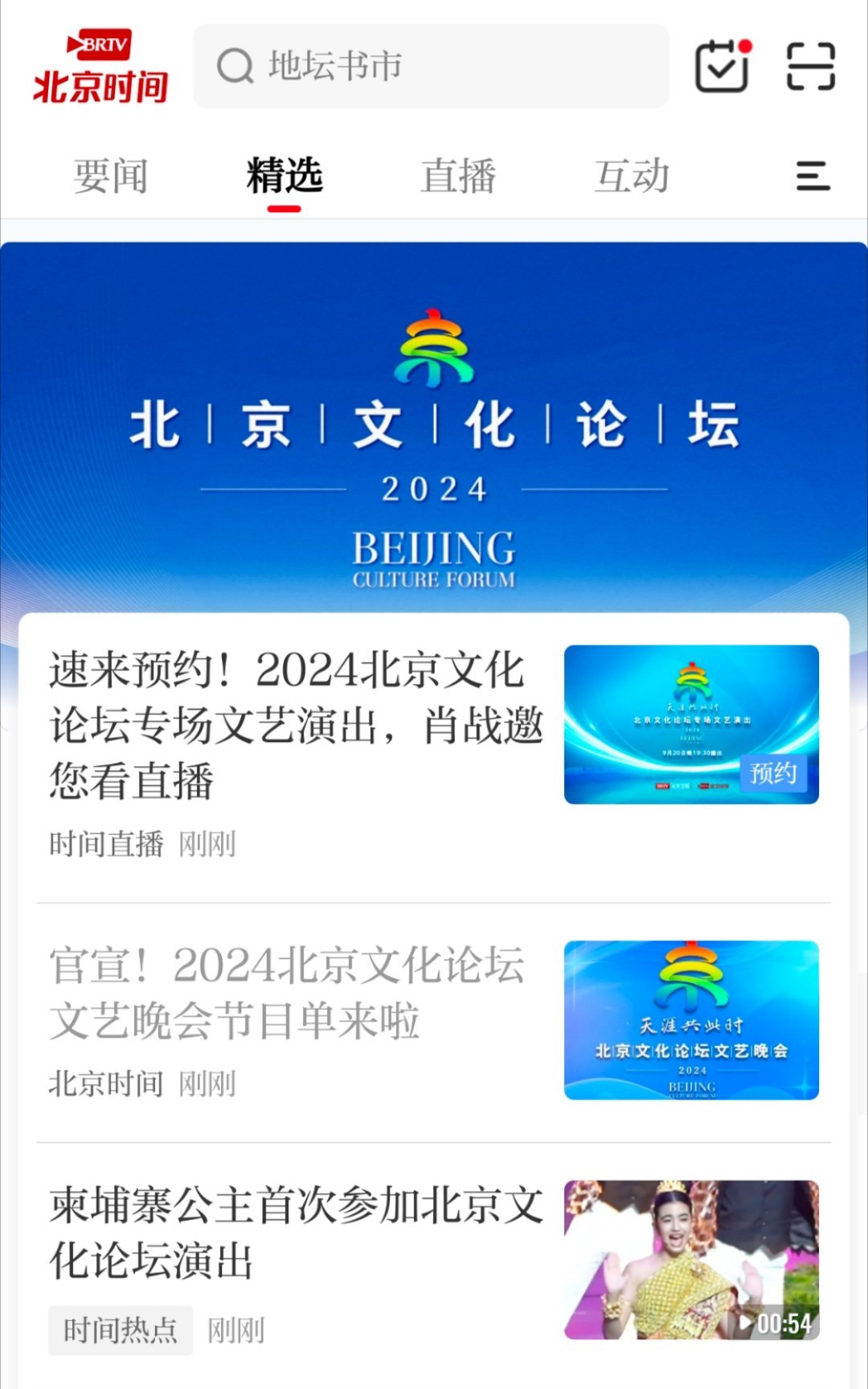Tap the 时间热点 tag
The height and width of the screenshot is (1389, 868).
point(120,1330)
